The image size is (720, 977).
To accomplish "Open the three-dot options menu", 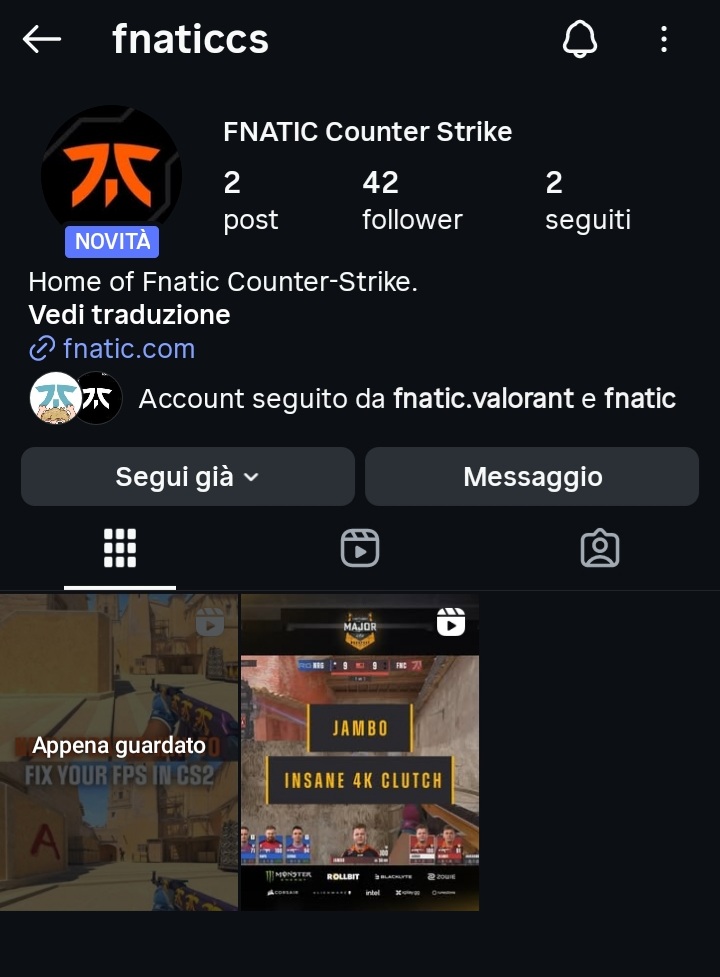I will tap(663, 38).
